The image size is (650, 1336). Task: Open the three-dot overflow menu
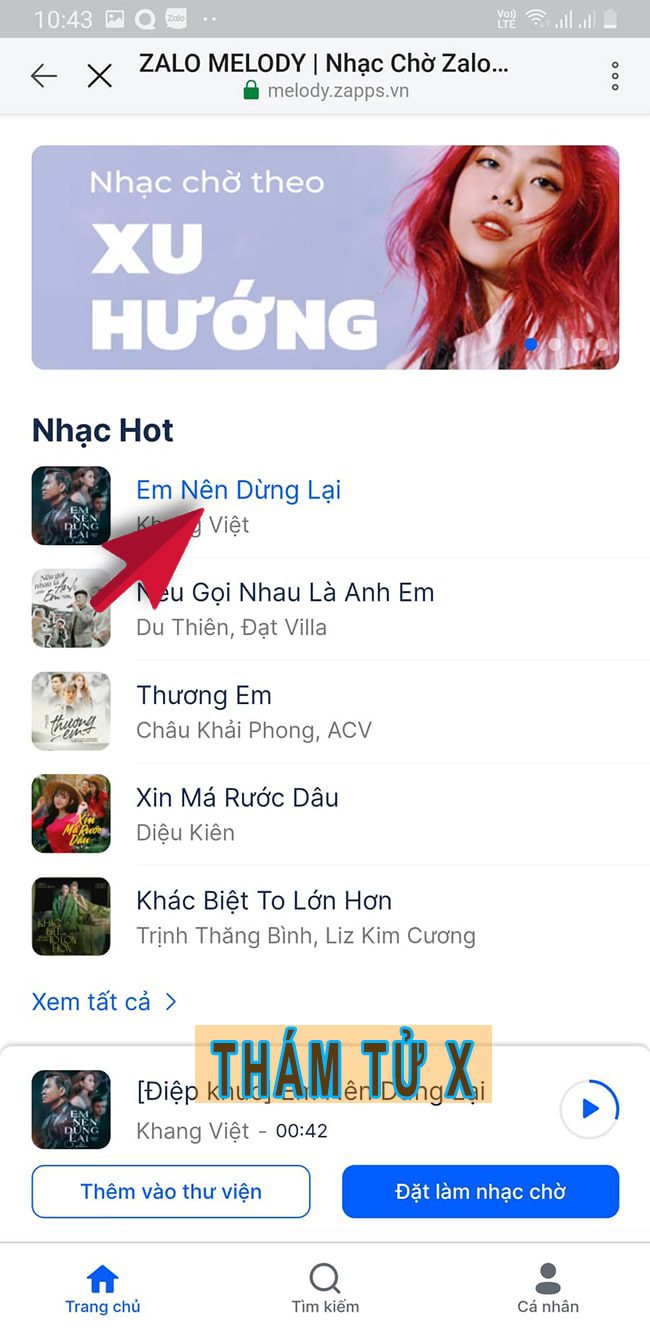[615, 76]
